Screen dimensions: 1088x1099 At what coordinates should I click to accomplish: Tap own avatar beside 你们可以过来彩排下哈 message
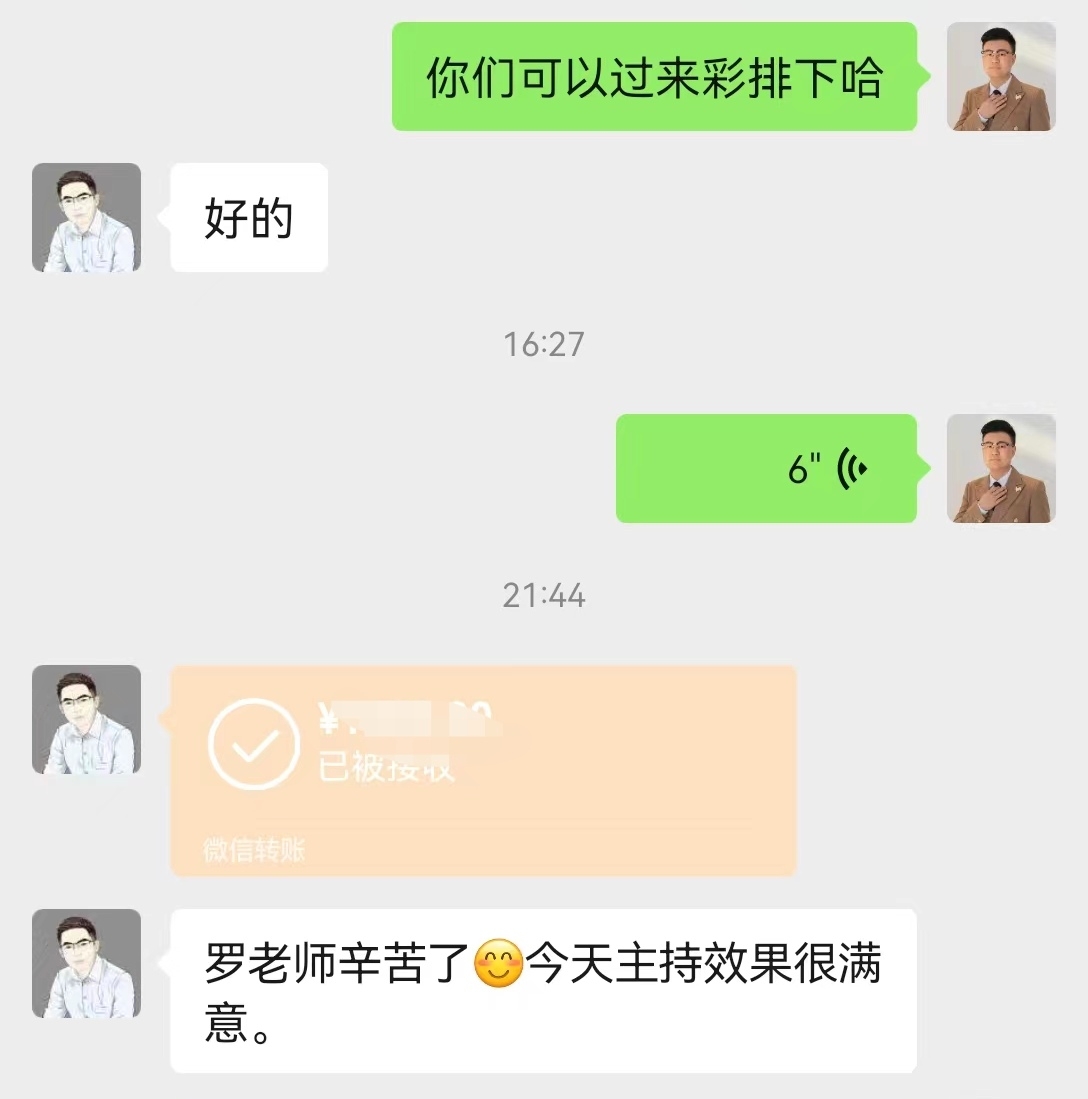(1001, 77)
